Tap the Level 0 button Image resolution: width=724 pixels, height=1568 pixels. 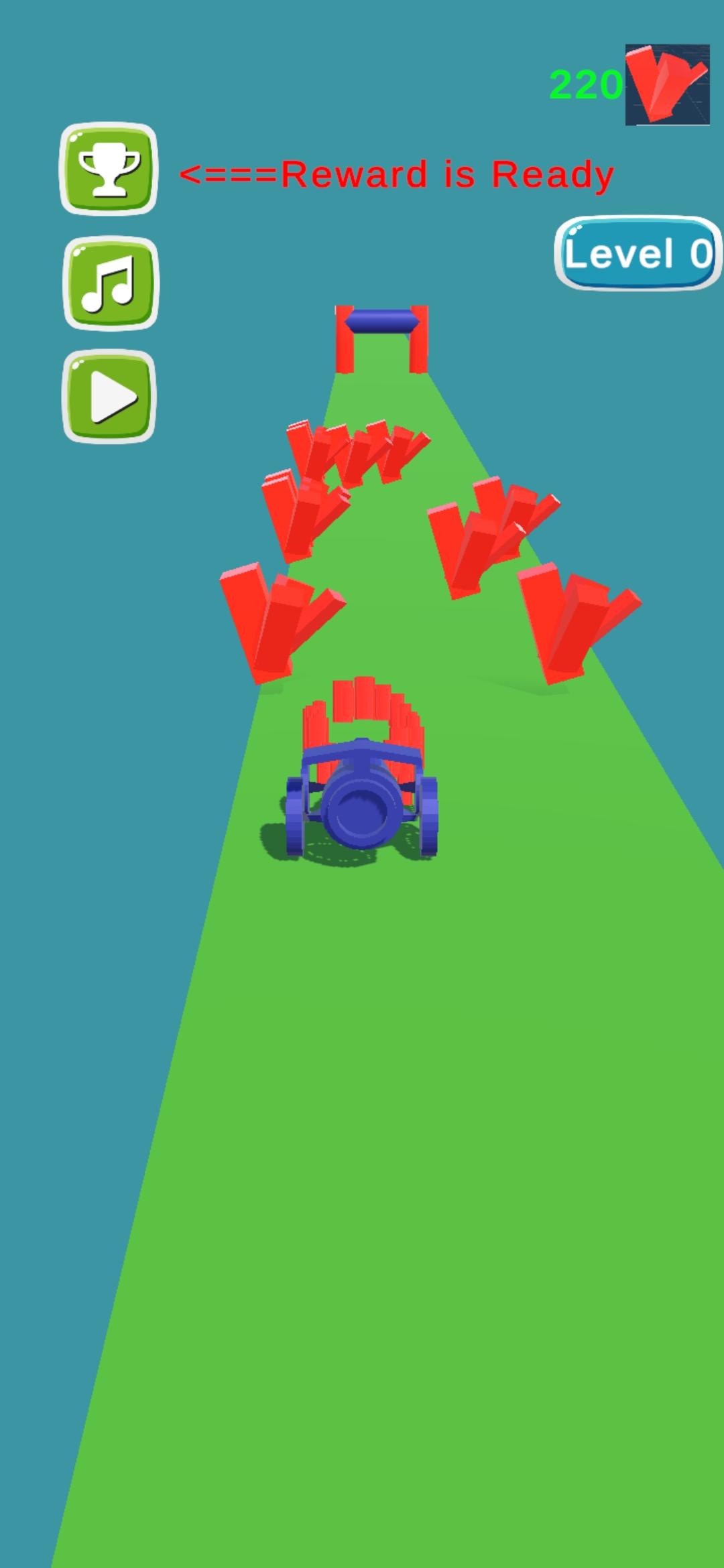pyautogui.click(x=638, y=253)
